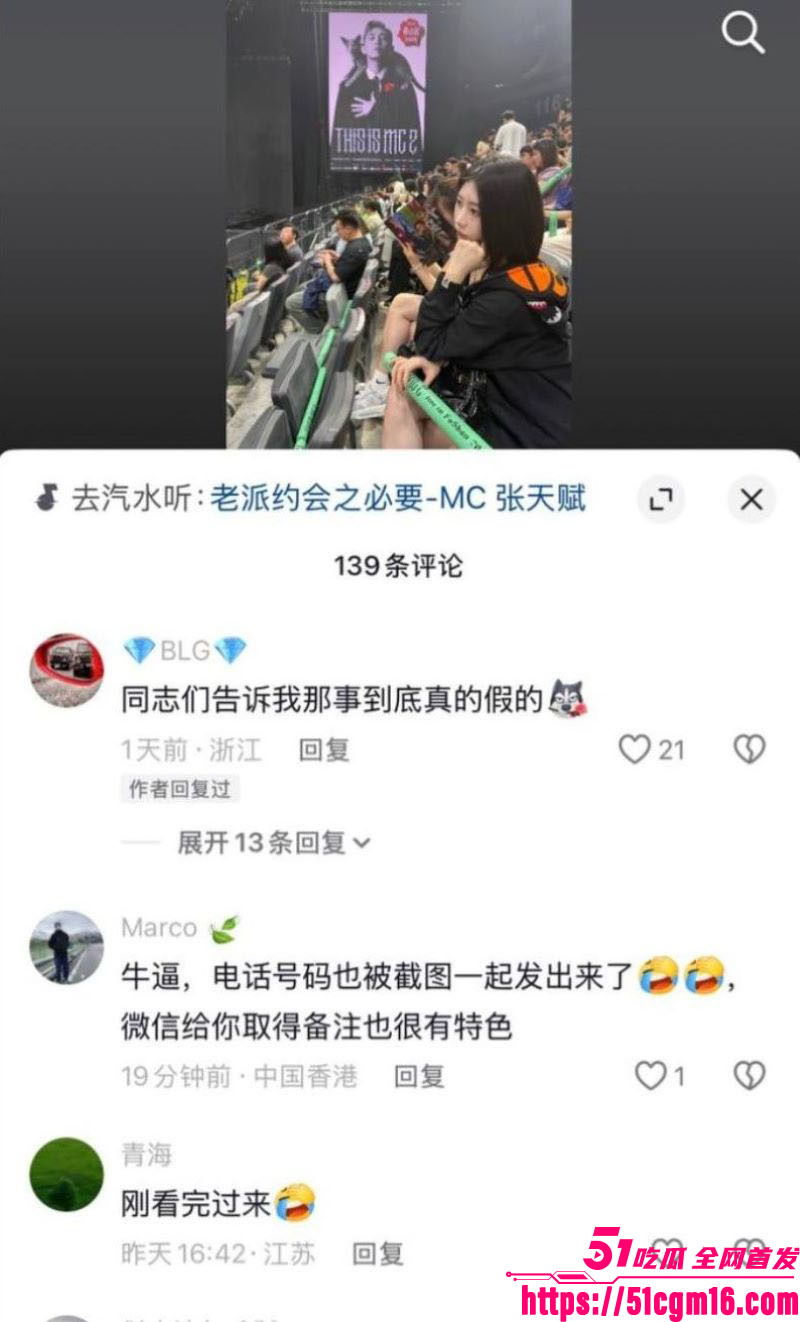
Task: Open the song 老派约会之必要-MC 张天赋
Action: pyautogui.click(x=397, y=498)
